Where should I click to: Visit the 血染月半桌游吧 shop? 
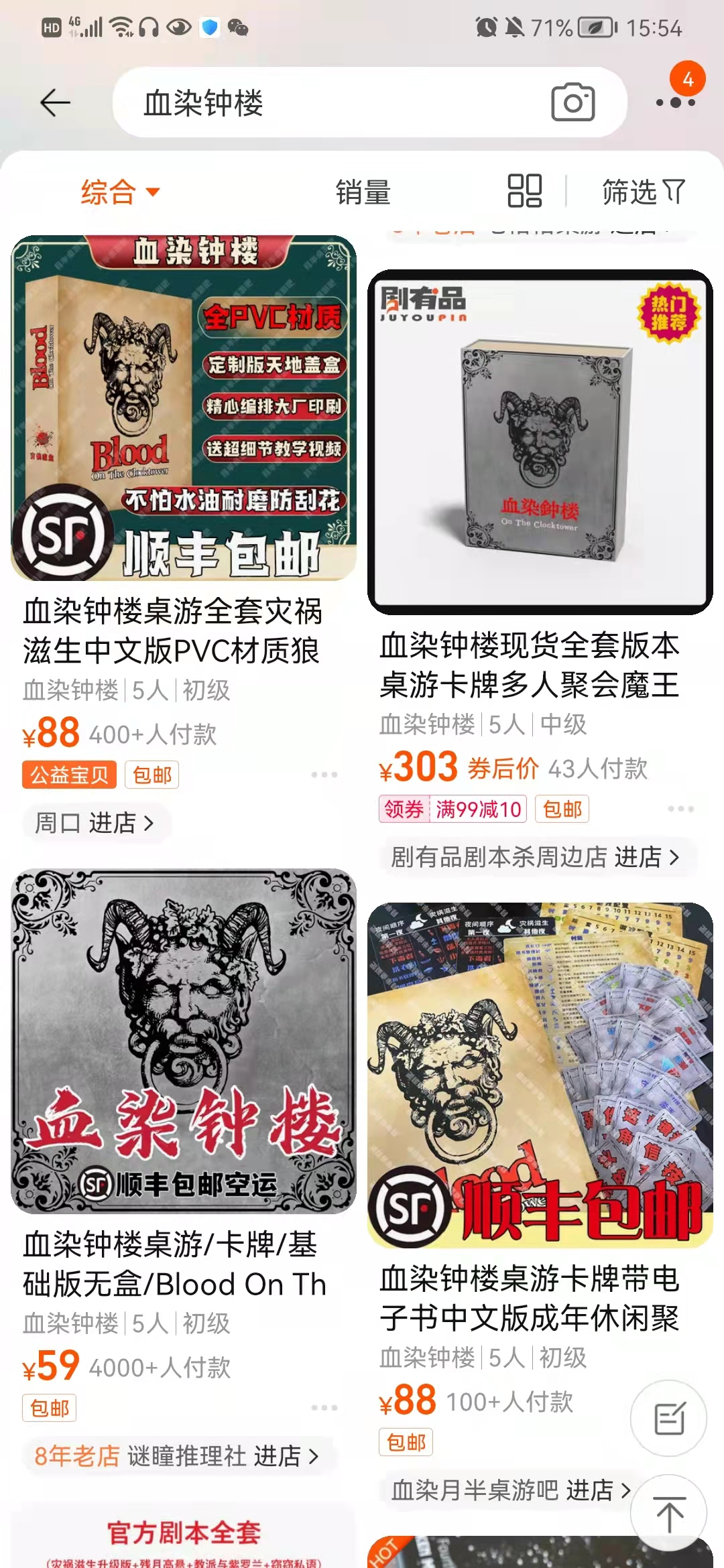tap(511, 1490)
